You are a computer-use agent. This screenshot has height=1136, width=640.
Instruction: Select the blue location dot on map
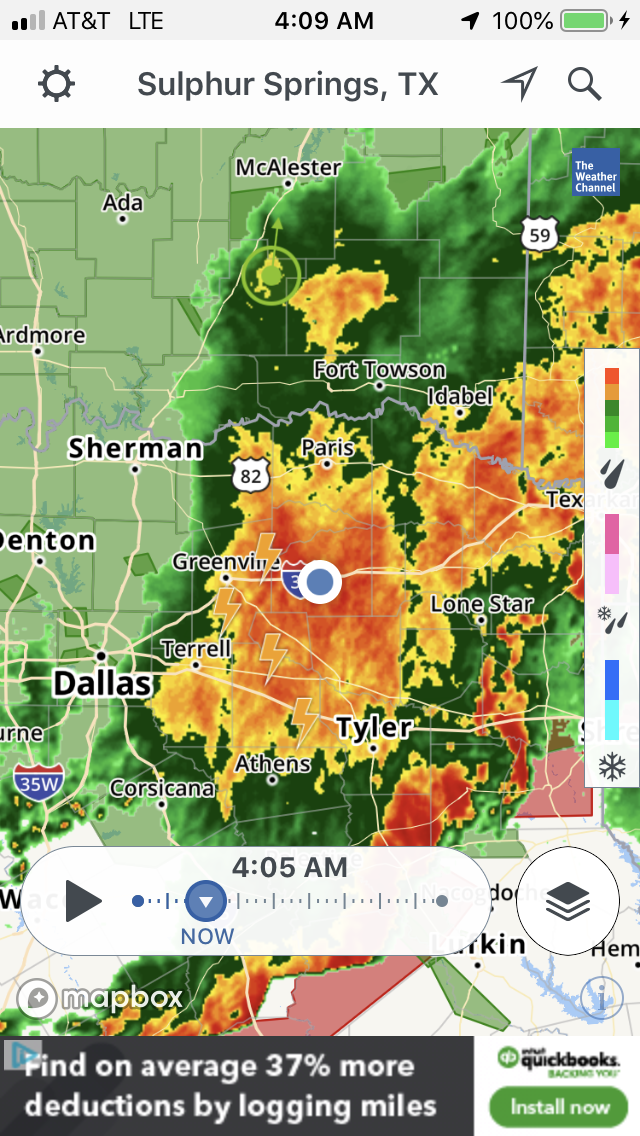(x=319, y=582)
